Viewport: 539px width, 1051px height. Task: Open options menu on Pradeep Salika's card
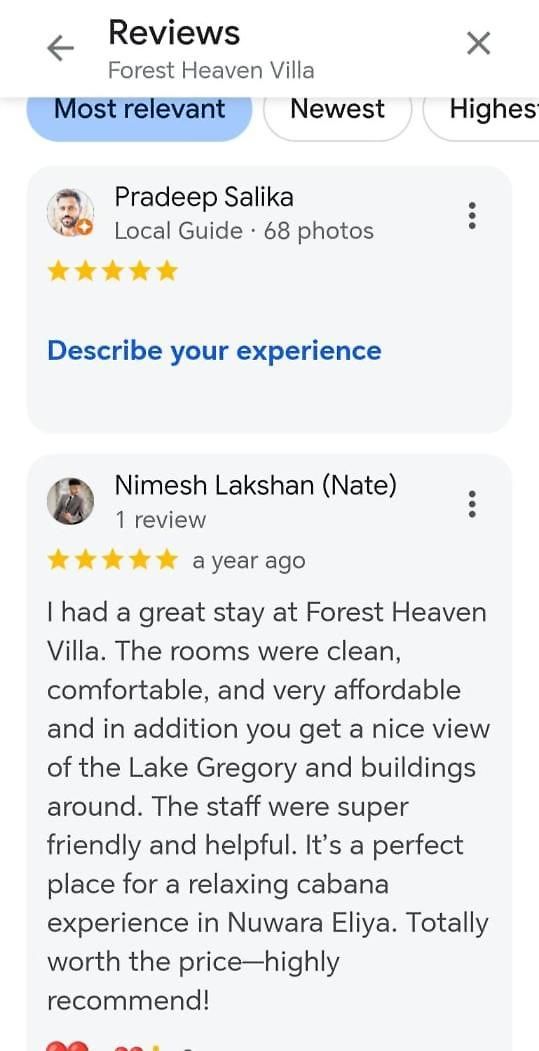coord(473,215)
